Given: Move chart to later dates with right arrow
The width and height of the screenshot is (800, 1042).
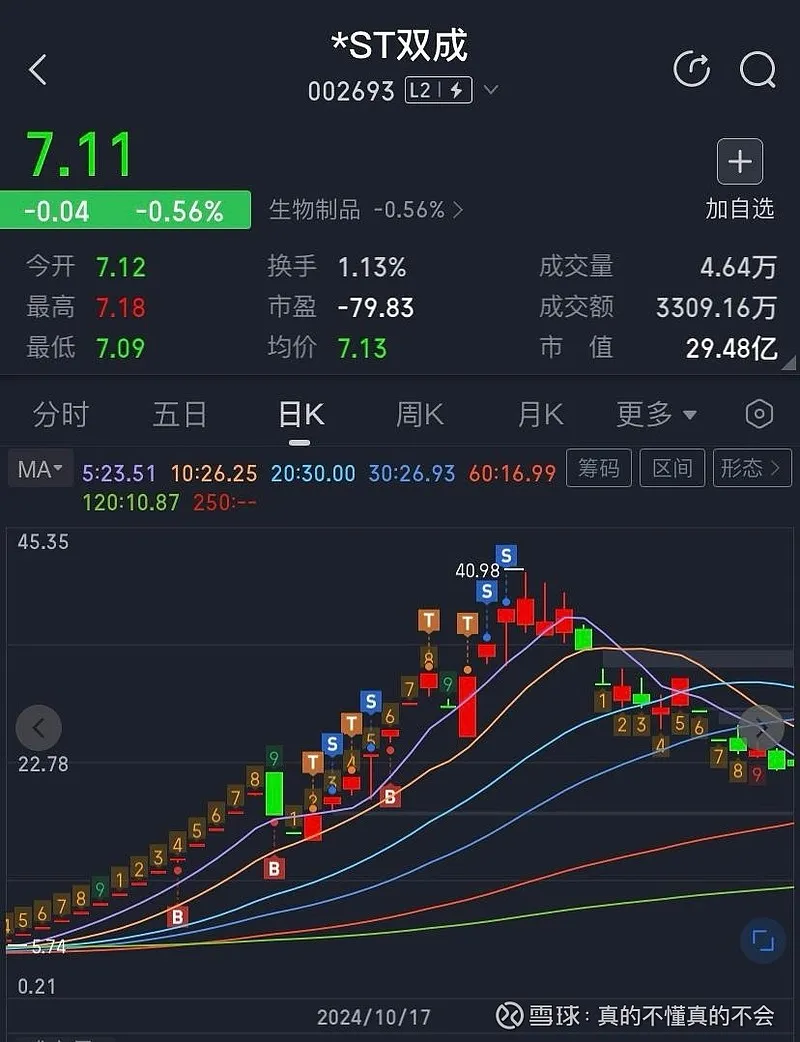Looking at the screenshot, I should pos(762,728).
